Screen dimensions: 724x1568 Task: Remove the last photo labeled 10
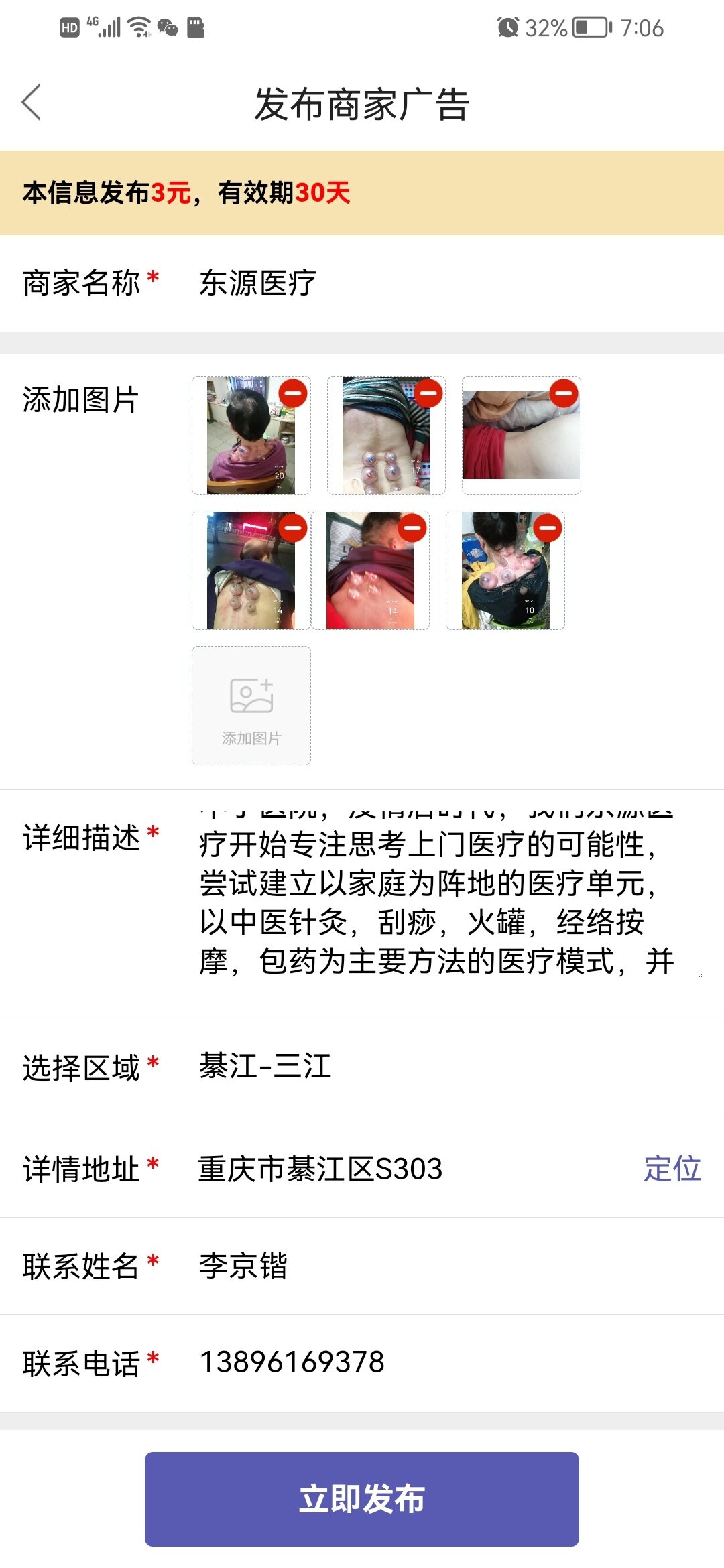pyautogui.click(x=548, y=528)
